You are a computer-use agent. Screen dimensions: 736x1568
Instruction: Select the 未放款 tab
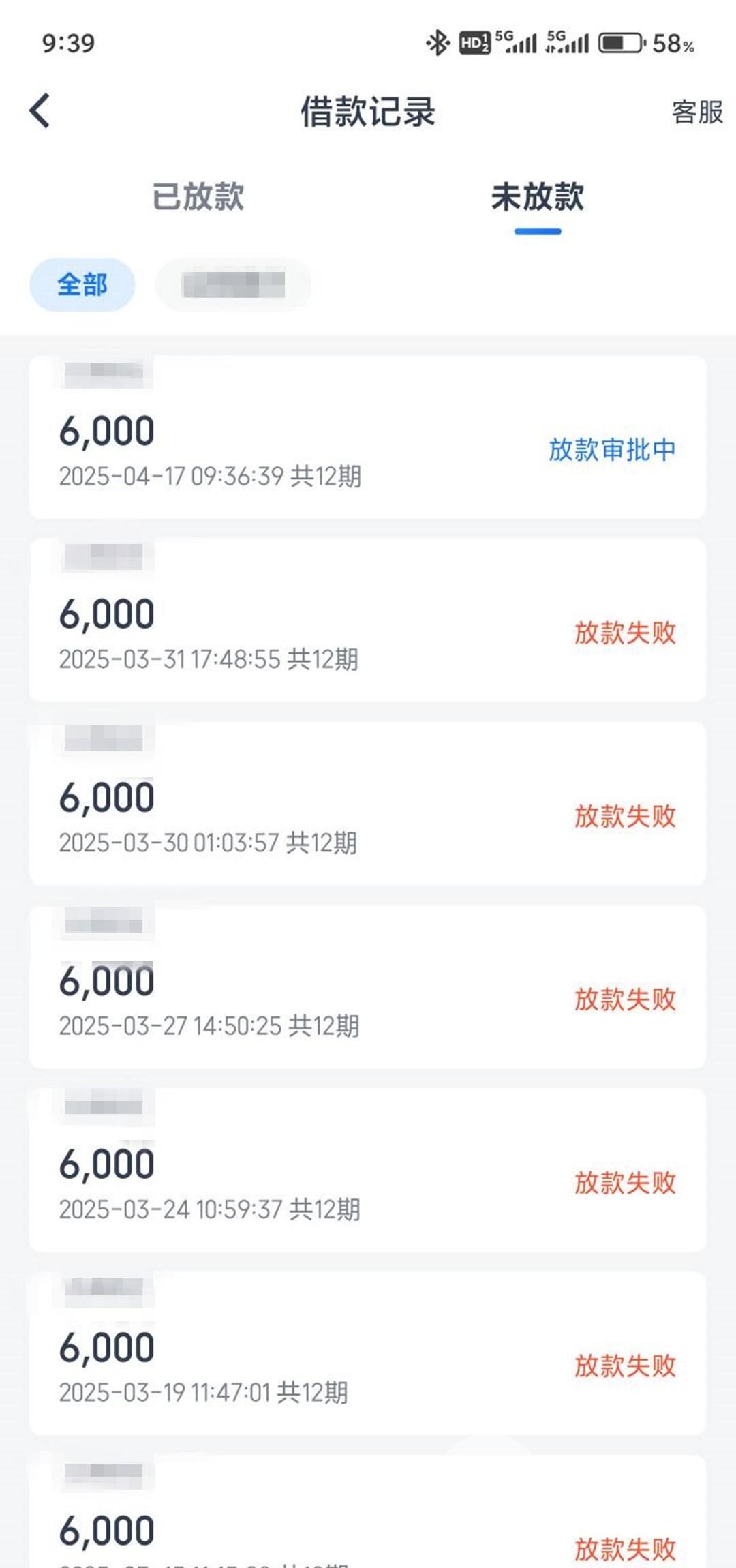(538, 196)
